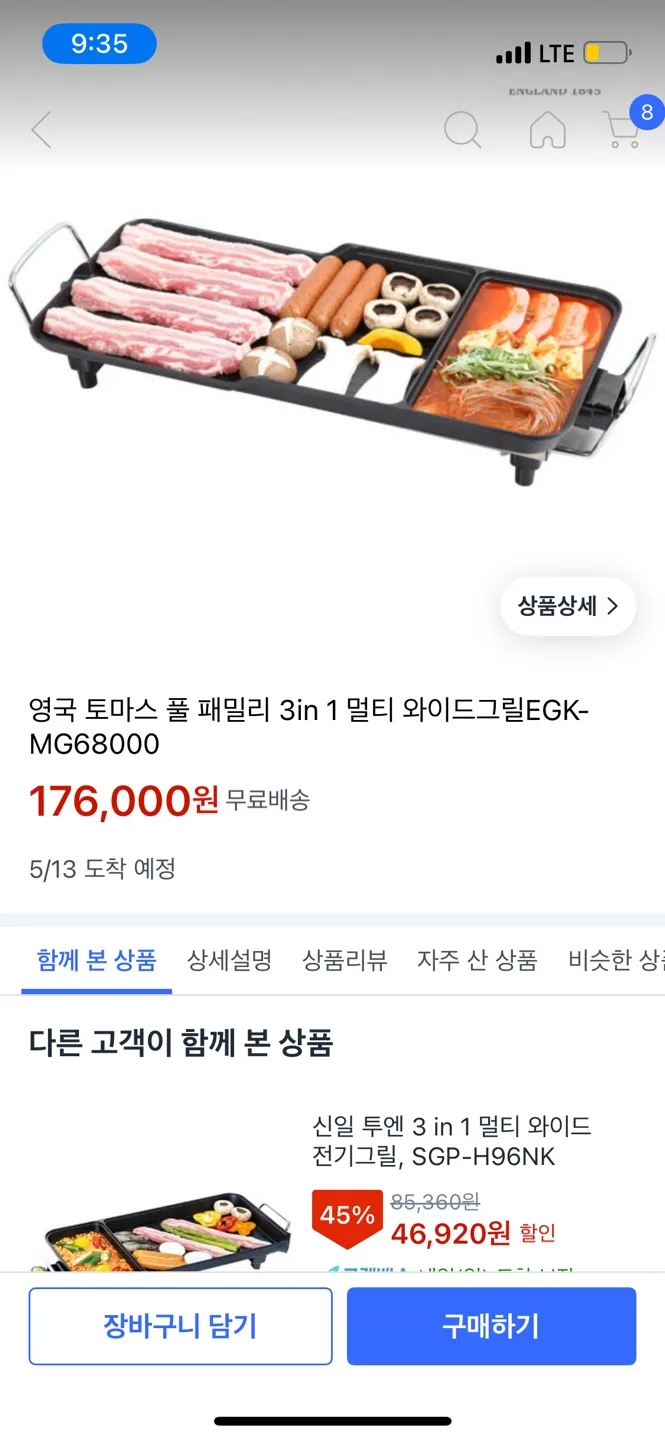Open 상품상세 product details
The width and height of the screenshot is (665, 1440).
click(567, 606)
